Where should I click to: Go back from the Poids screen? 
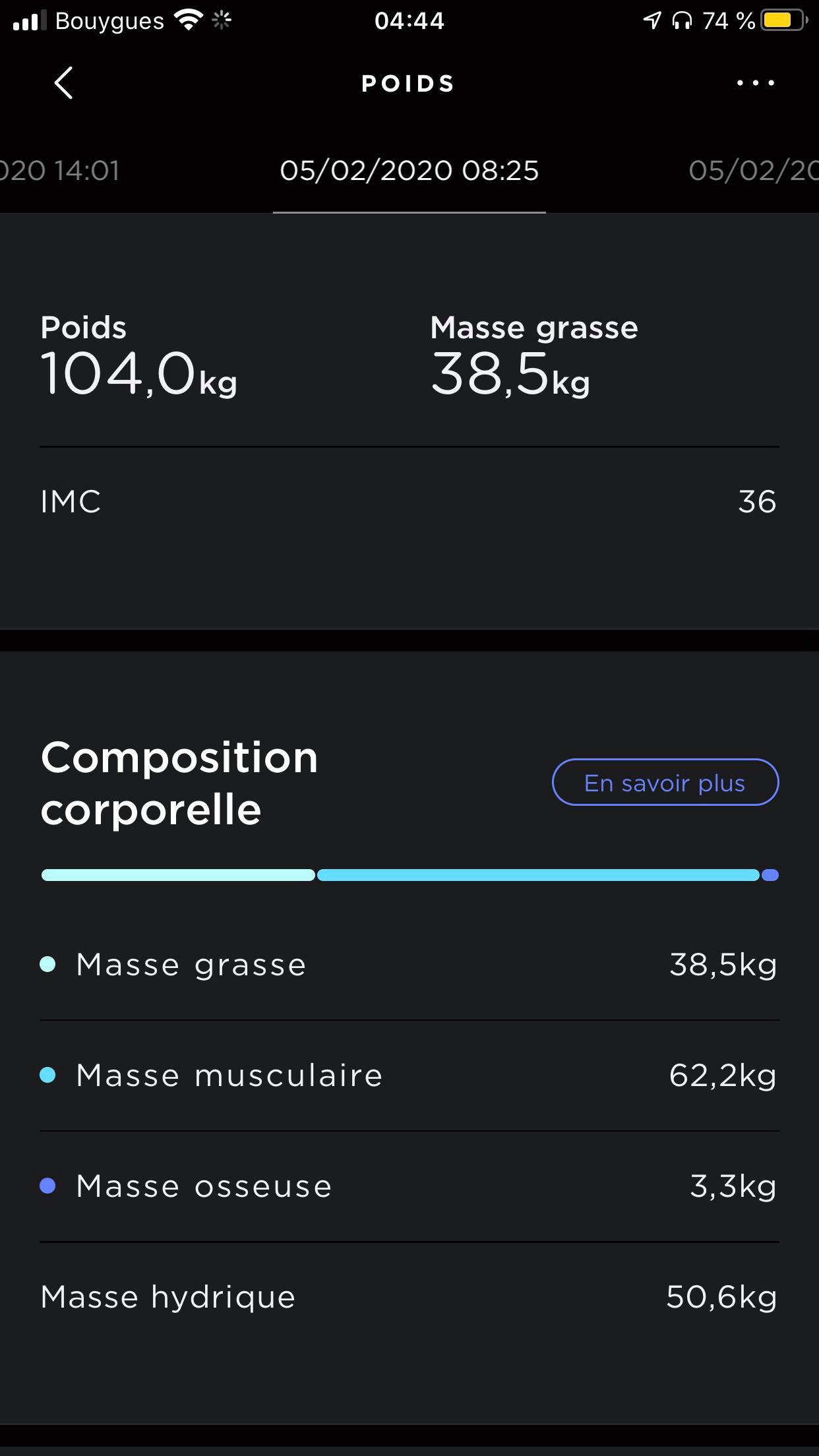pos(63,84)
